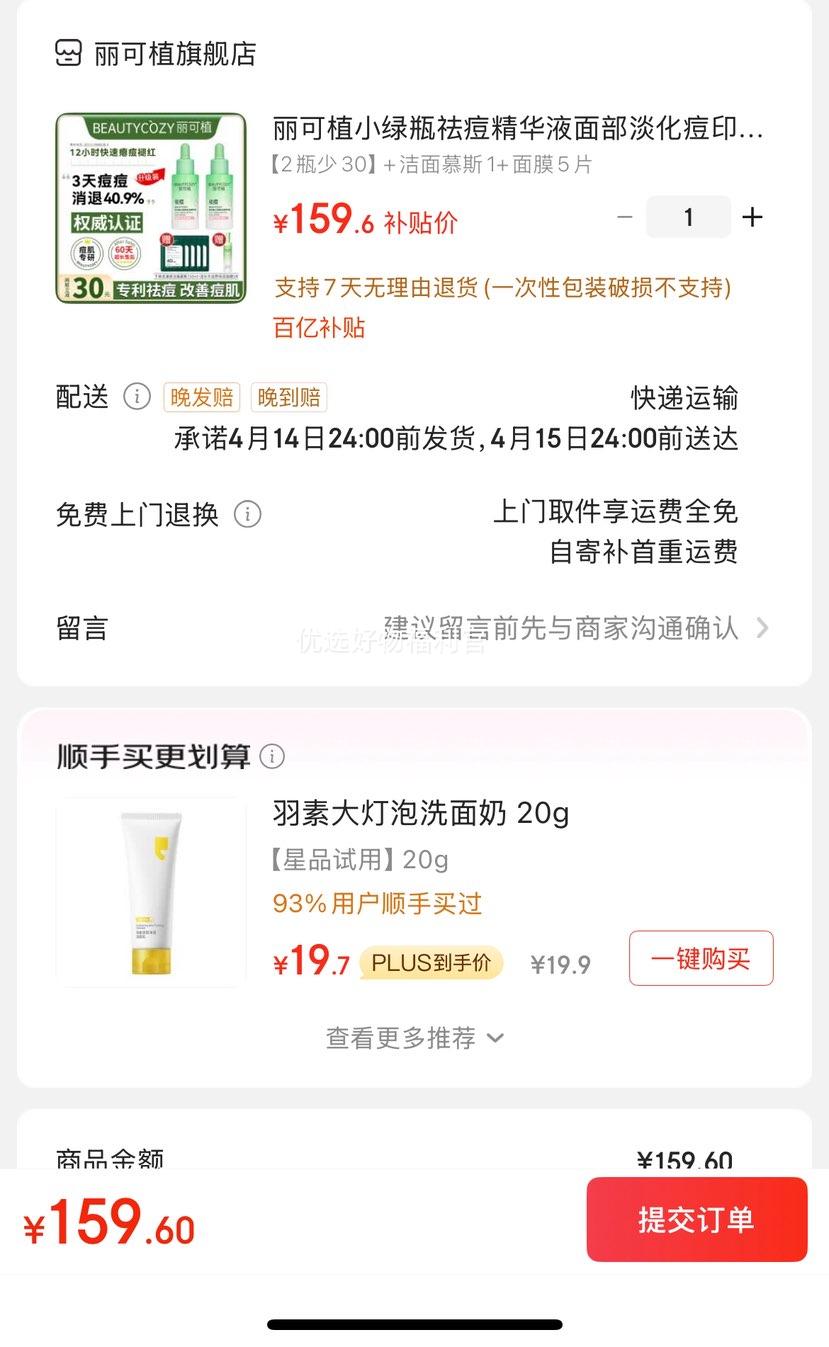
Task: Increase quantity with the plus button
Action: (752, 217)
